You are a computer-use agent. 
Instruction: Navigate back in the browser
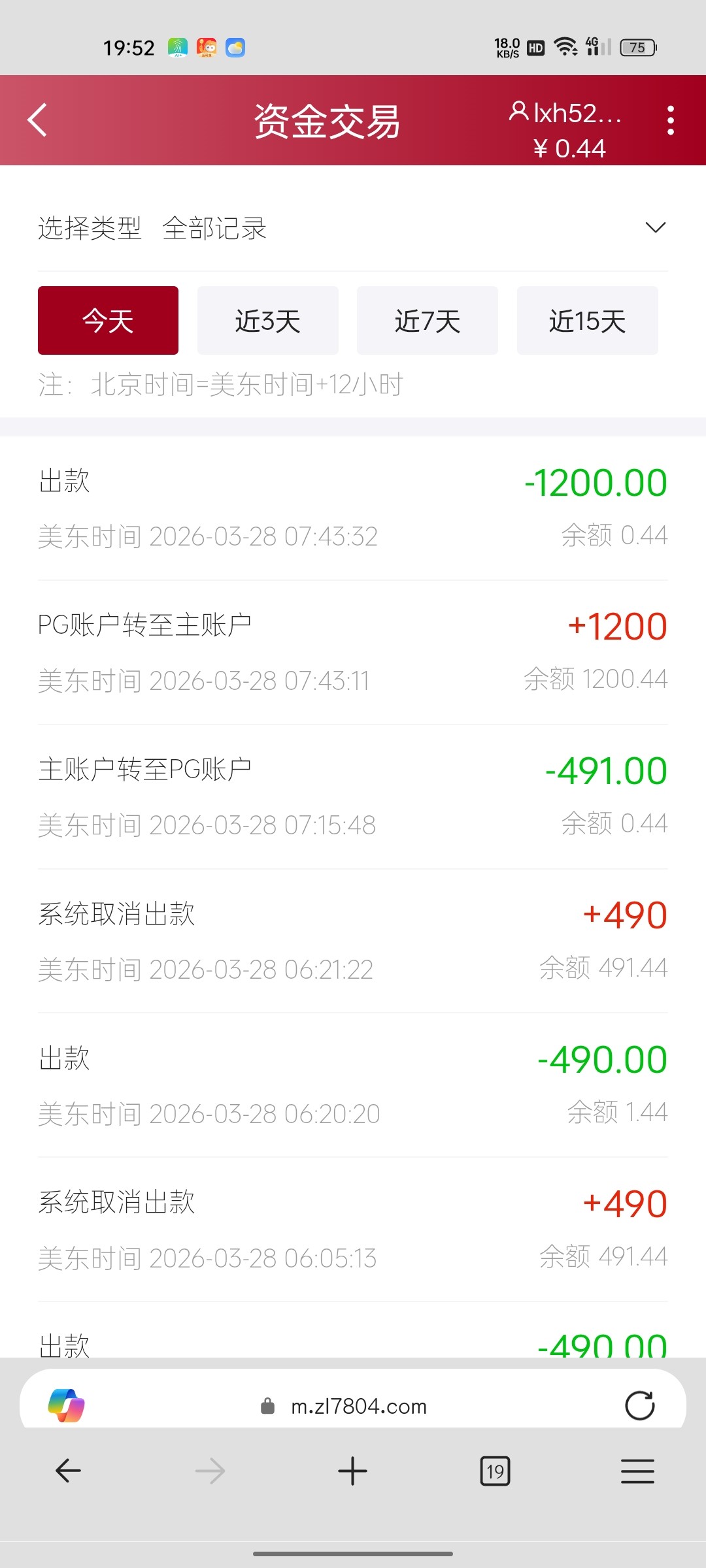tap(68, 1471)
